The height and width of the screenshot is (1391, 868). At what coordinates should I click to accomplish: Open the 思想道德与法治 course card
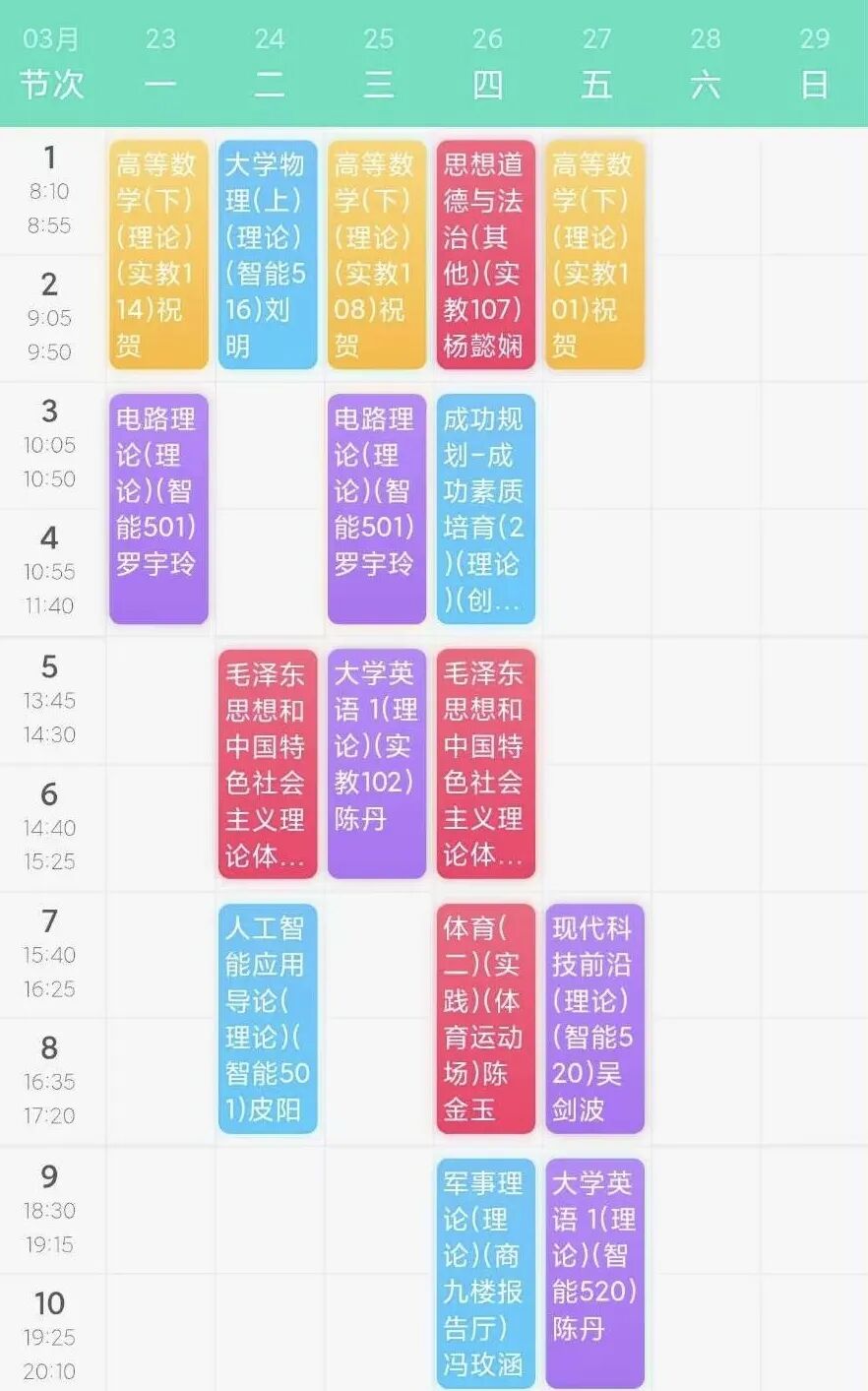[485, 254]
